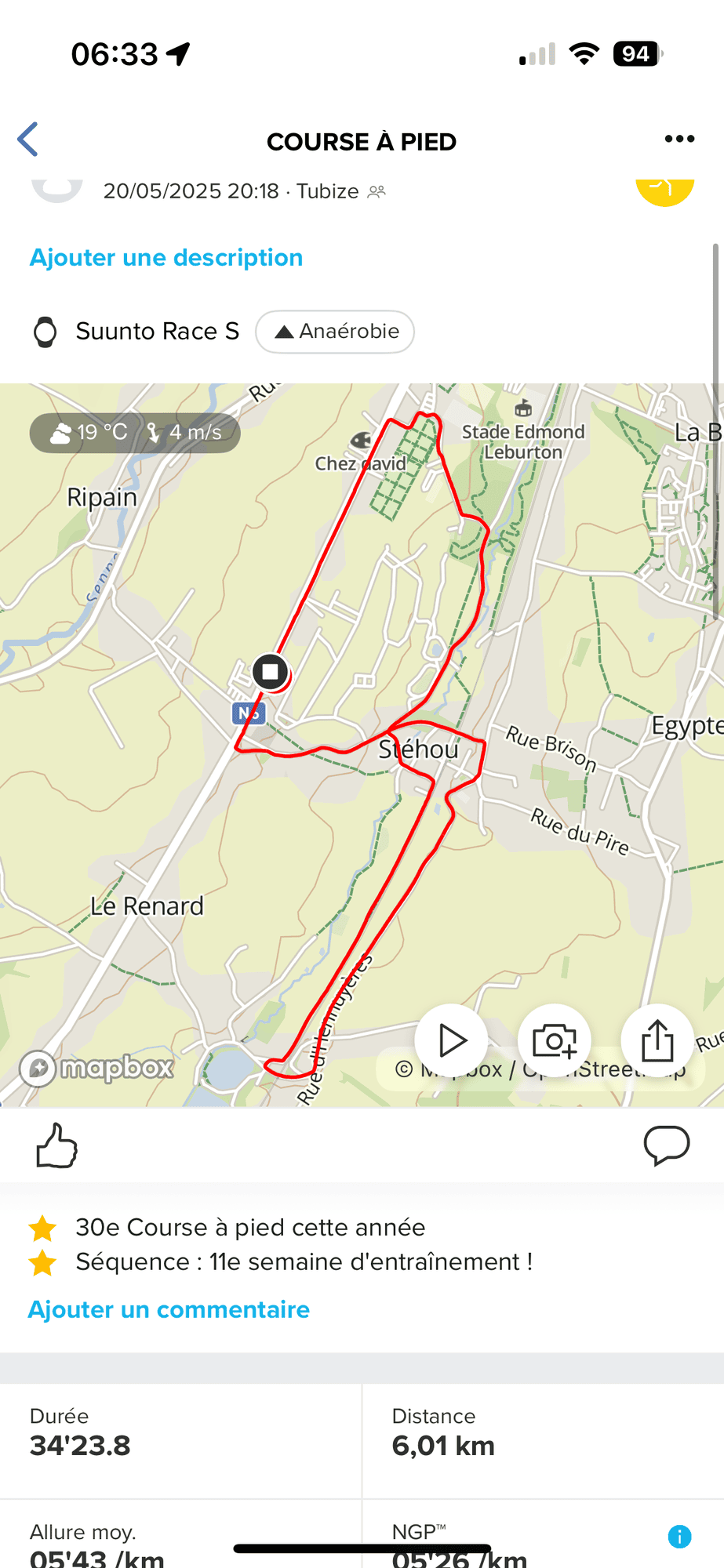The width and height of the screenshot is (724, 1568).
Task: Share this running activity
Action: click(x=657, y=1040)
